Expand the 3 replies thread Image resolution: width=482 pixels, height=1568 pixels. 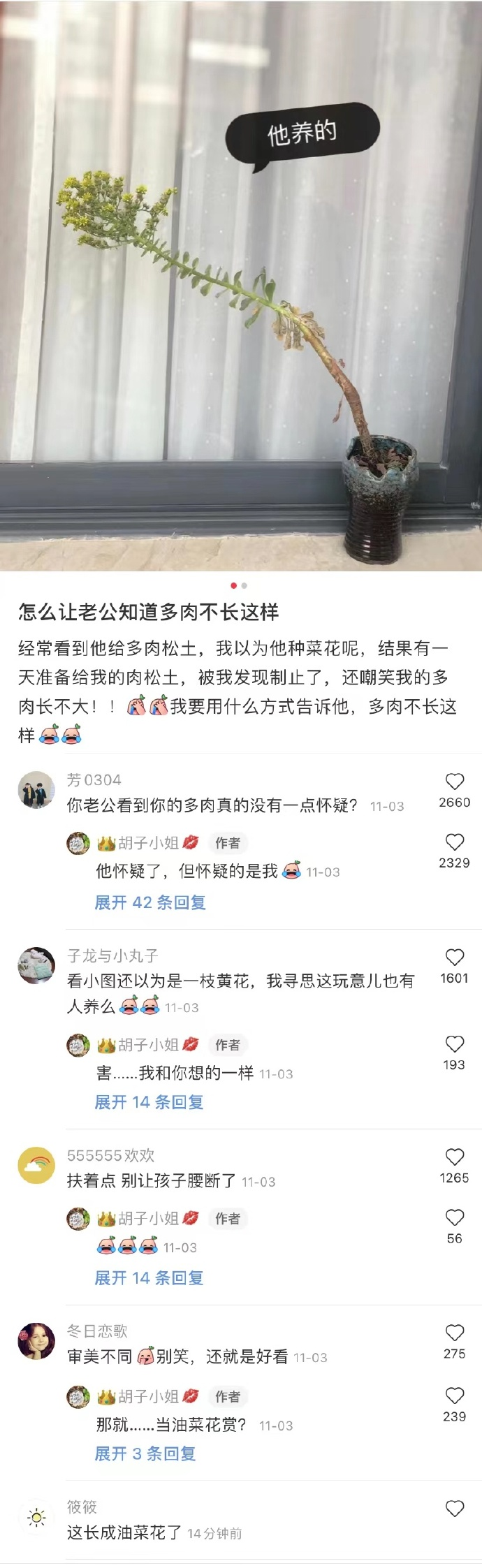click(145, 1454)
